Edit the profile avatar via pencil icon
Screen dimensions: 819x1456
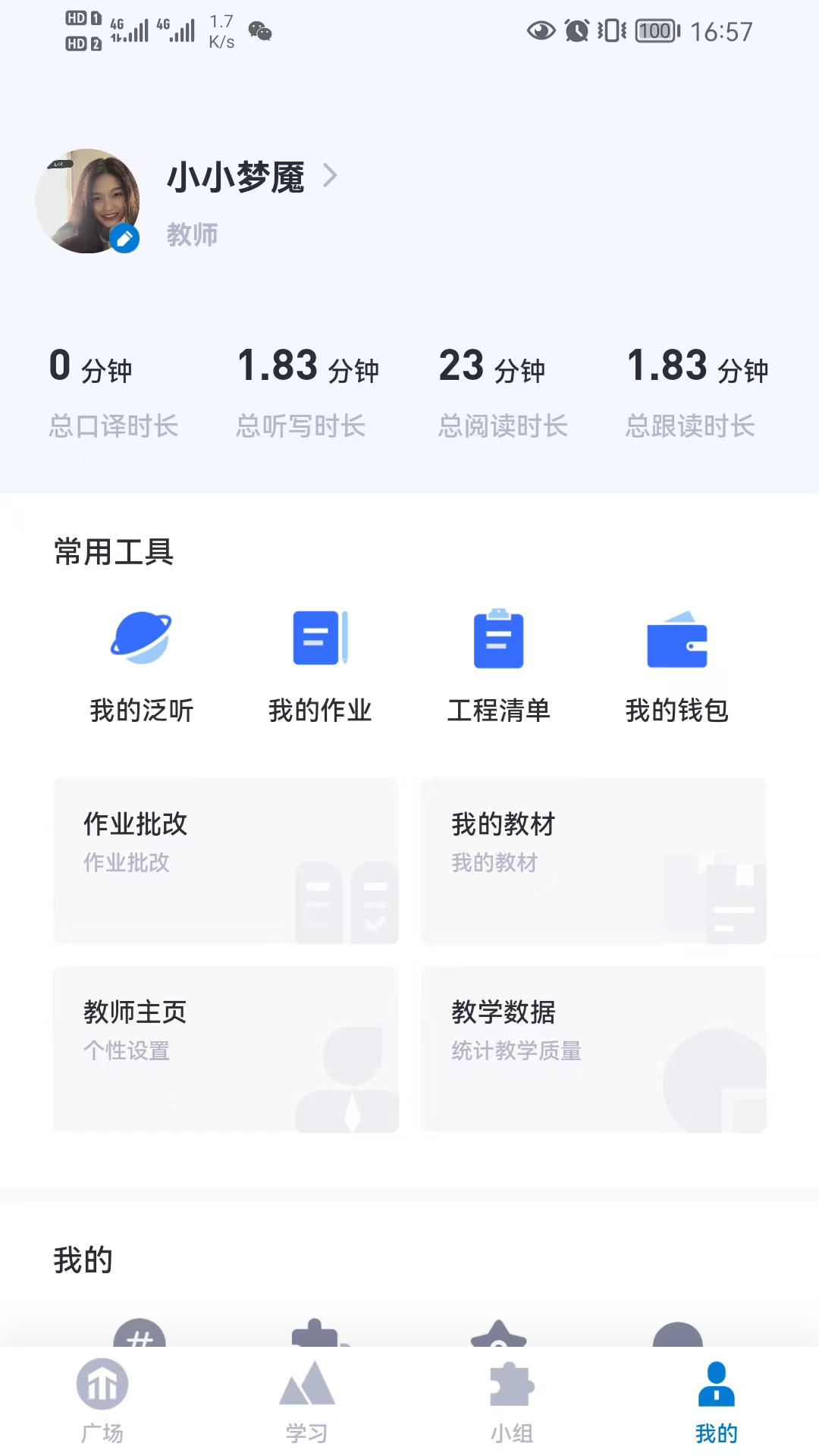[124, 239]
